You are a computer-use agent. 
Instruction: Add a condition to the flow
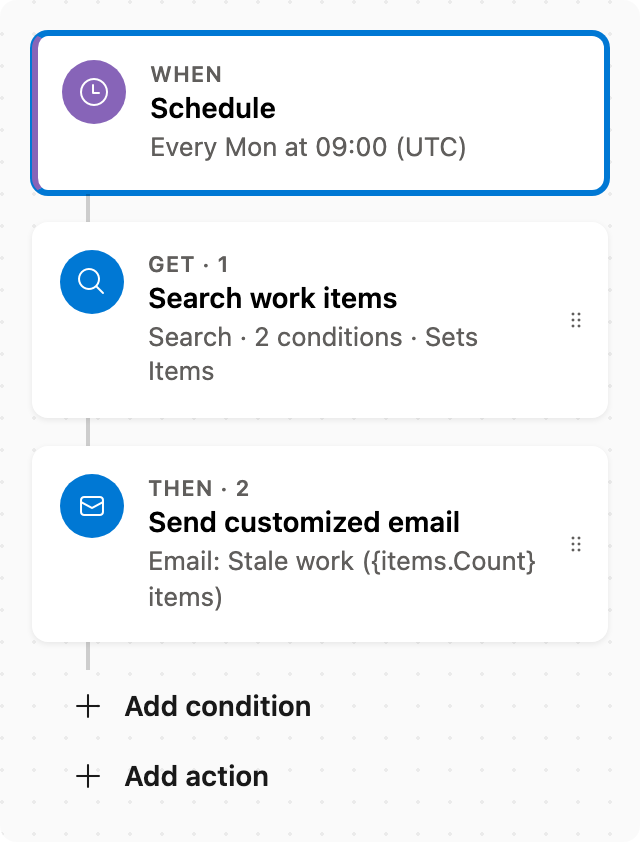coord(194,706)
